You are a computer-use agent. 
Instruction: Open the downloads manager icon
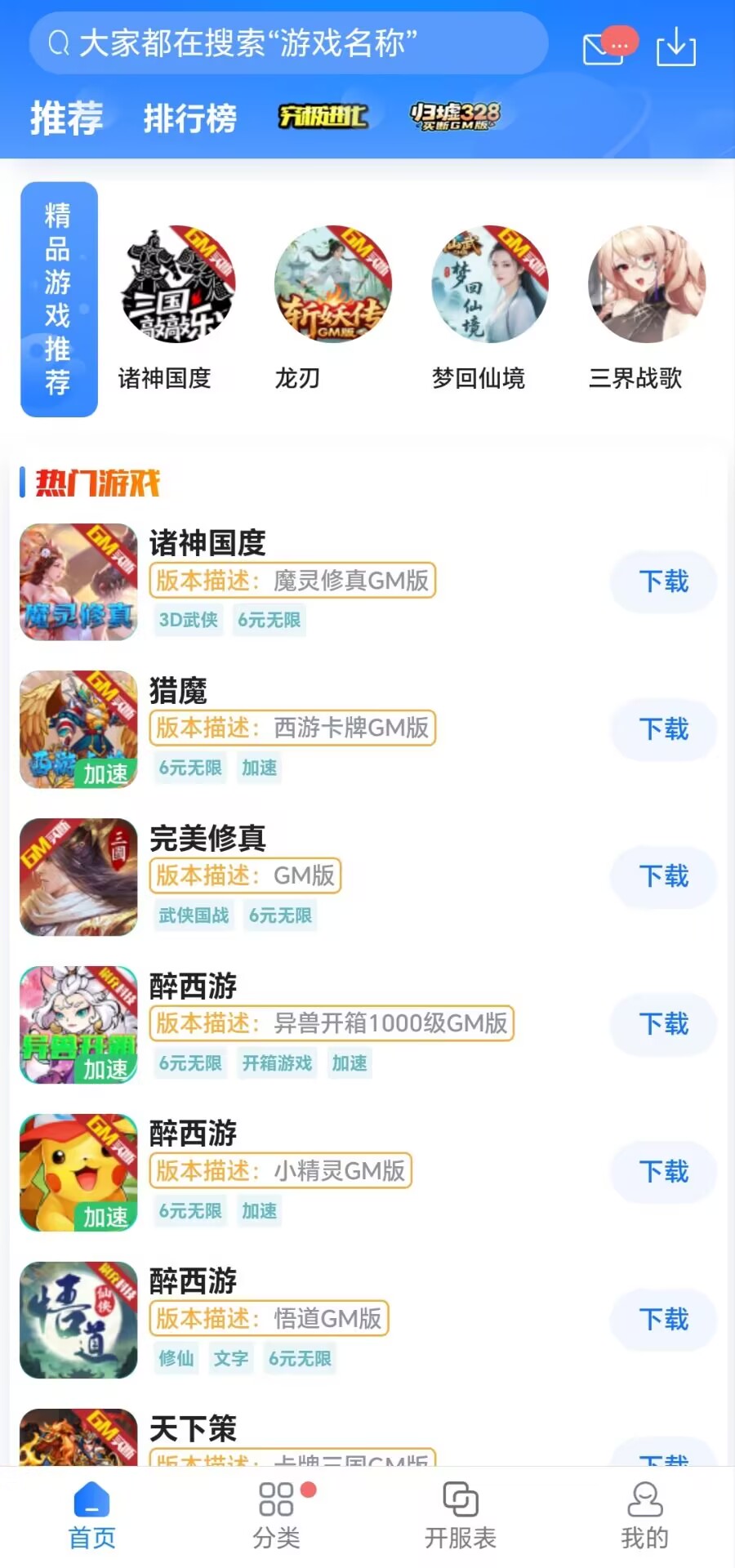click(x=676, y=47)
